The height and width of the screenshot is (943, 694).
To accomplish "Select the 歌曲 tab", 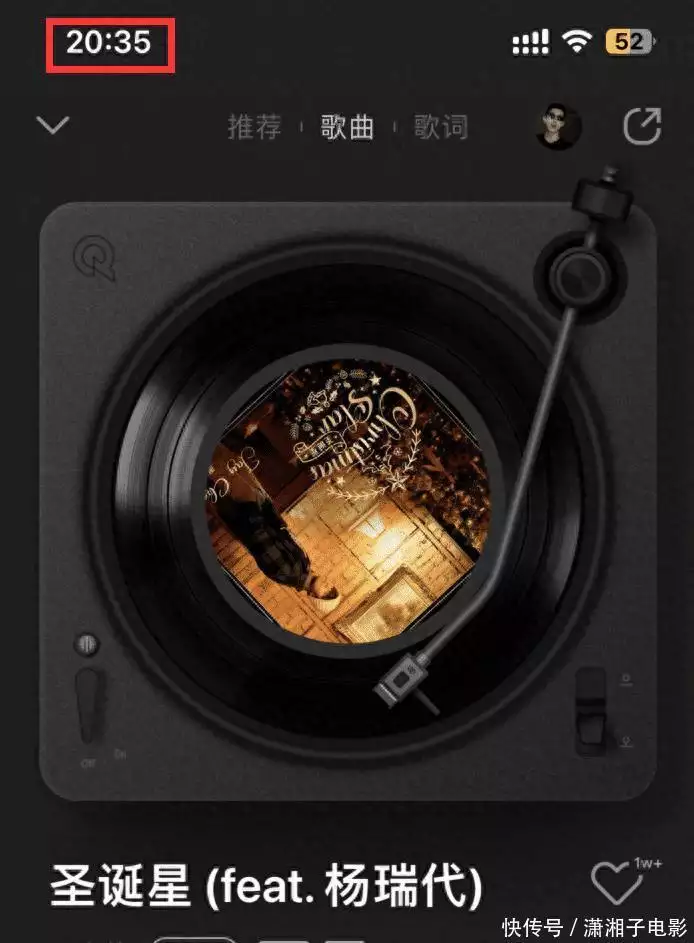I will [x=347, y=127].
